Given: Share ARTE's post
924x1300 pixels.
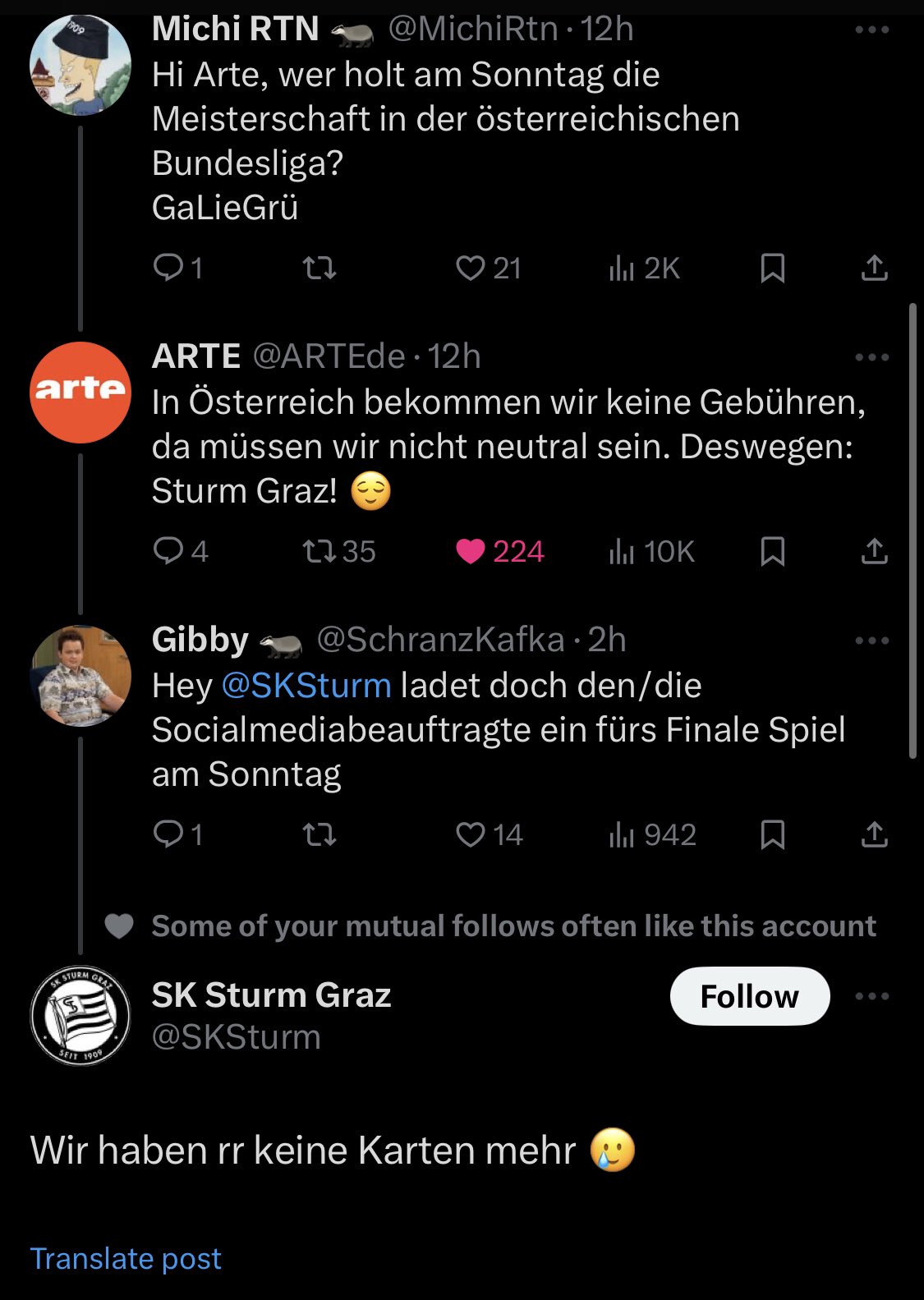Looking at the screenshot, I should coord(874,551).
